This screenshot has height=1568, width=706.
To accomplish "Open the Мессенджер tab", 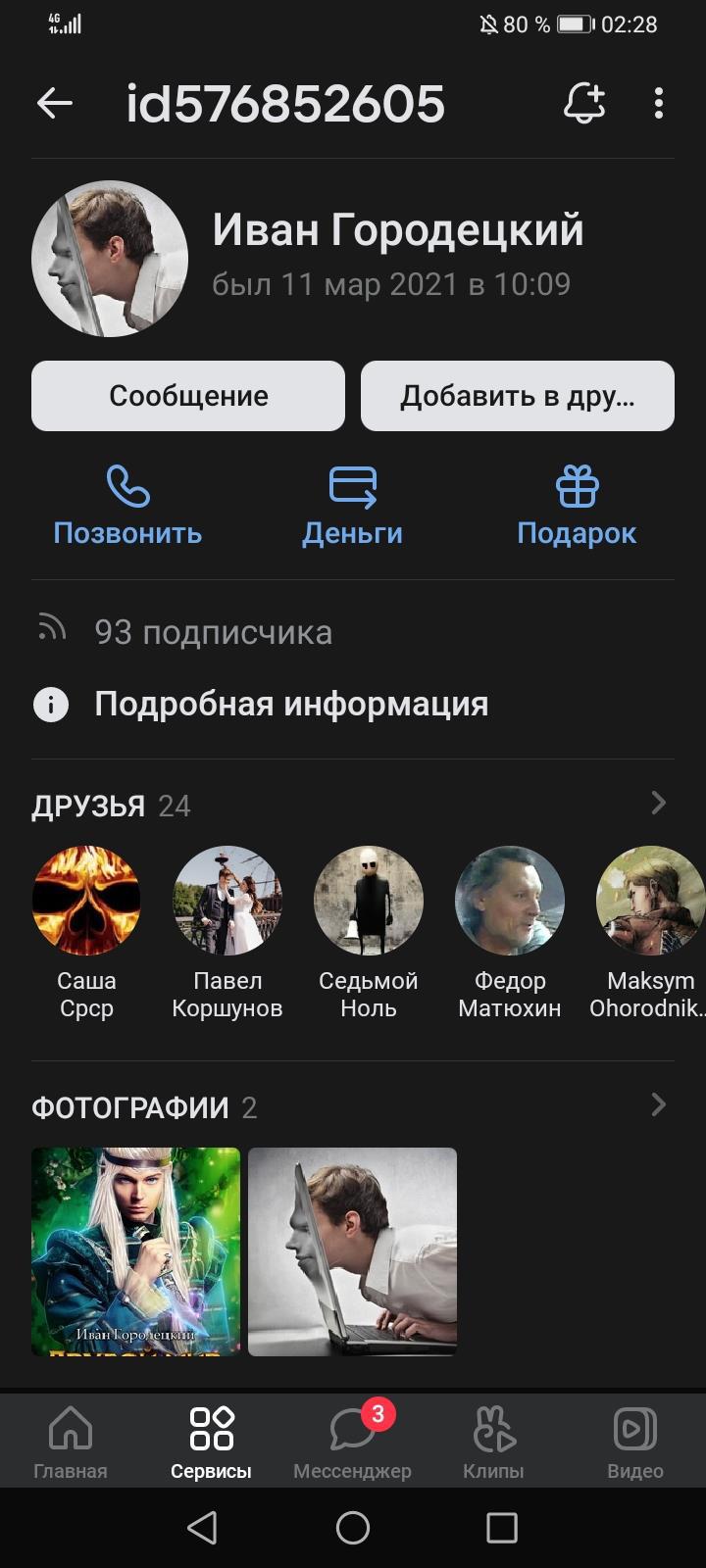I will click(x=352, y=1443).
